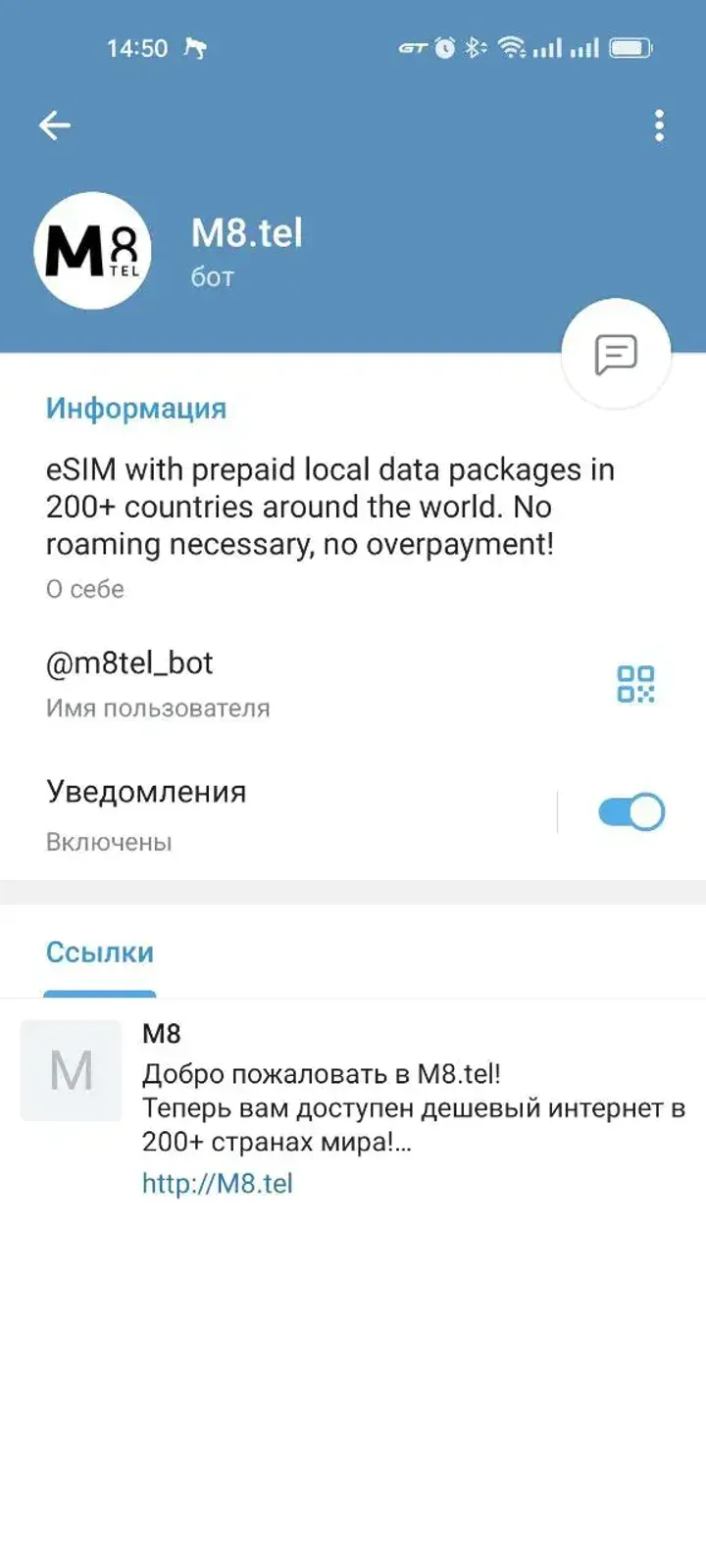Image resolution: width=706 pixels, height=1568 pixels.
Task: Tap the back arrow to exit profile
Action: (x=55, y=124)
